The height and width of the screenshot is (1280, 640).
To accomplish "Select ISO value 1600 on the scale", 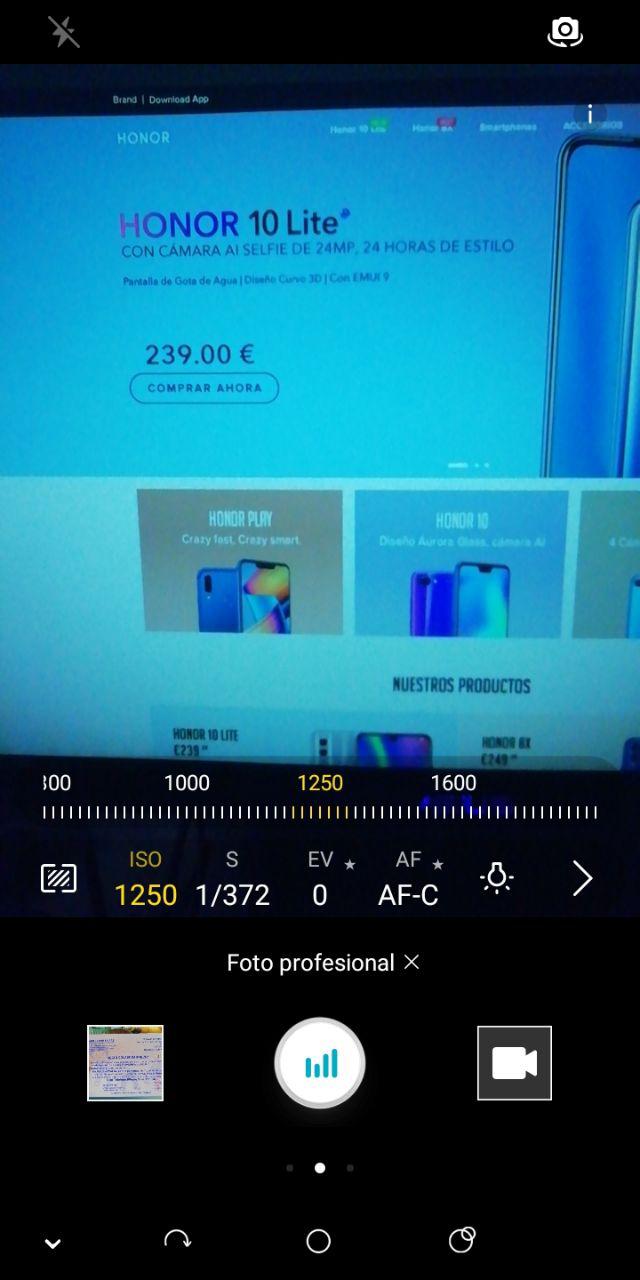I will [453, 783].
